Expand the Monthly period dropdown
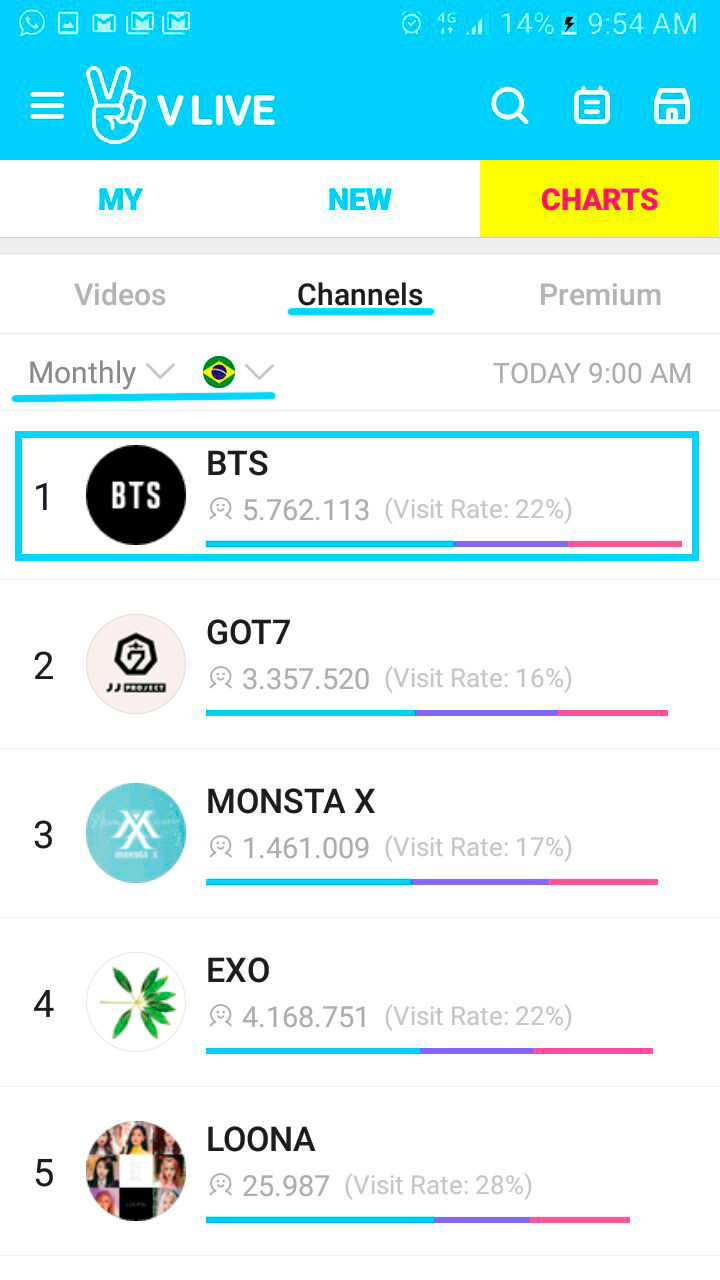 (101, 373)
